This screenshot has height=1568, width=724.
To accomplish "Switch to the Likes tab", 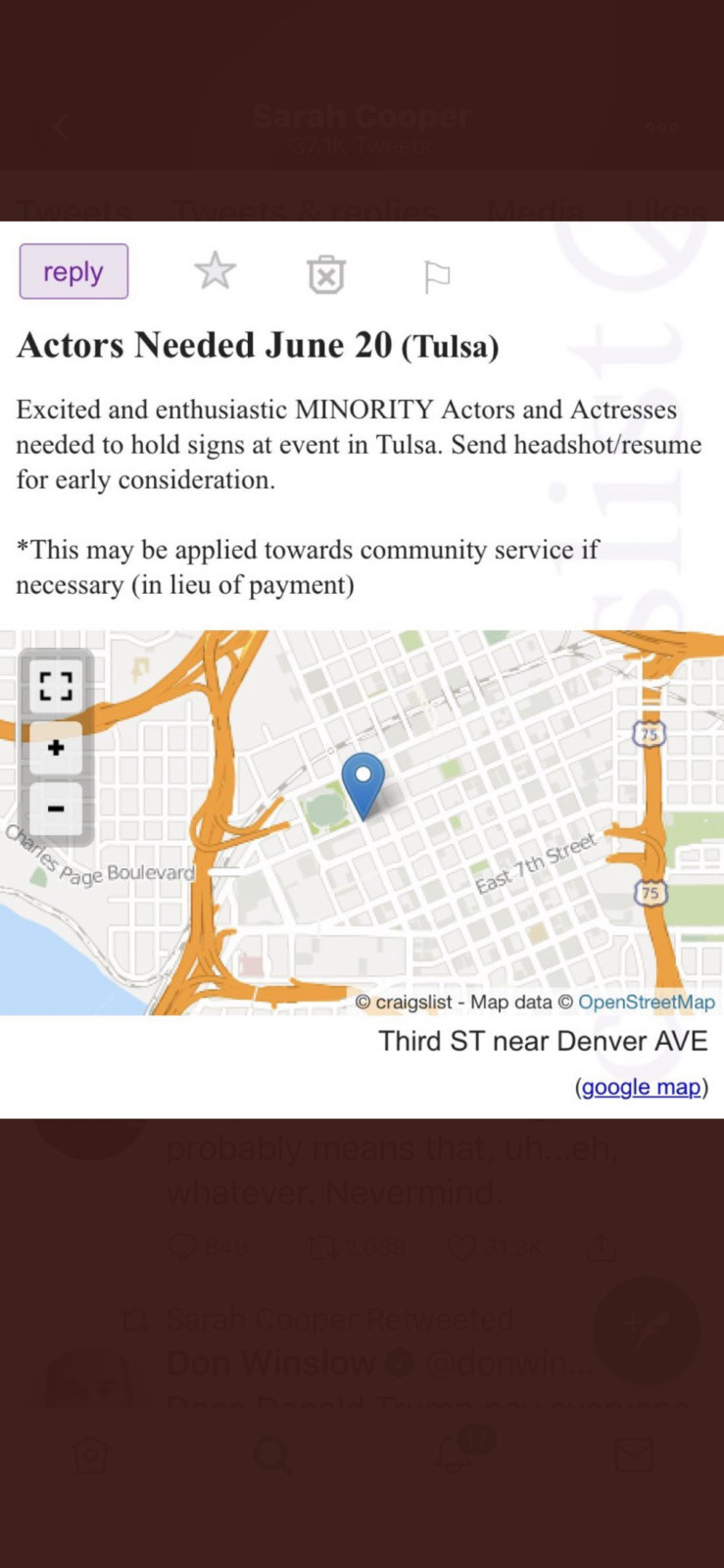I will pos(664,211).
